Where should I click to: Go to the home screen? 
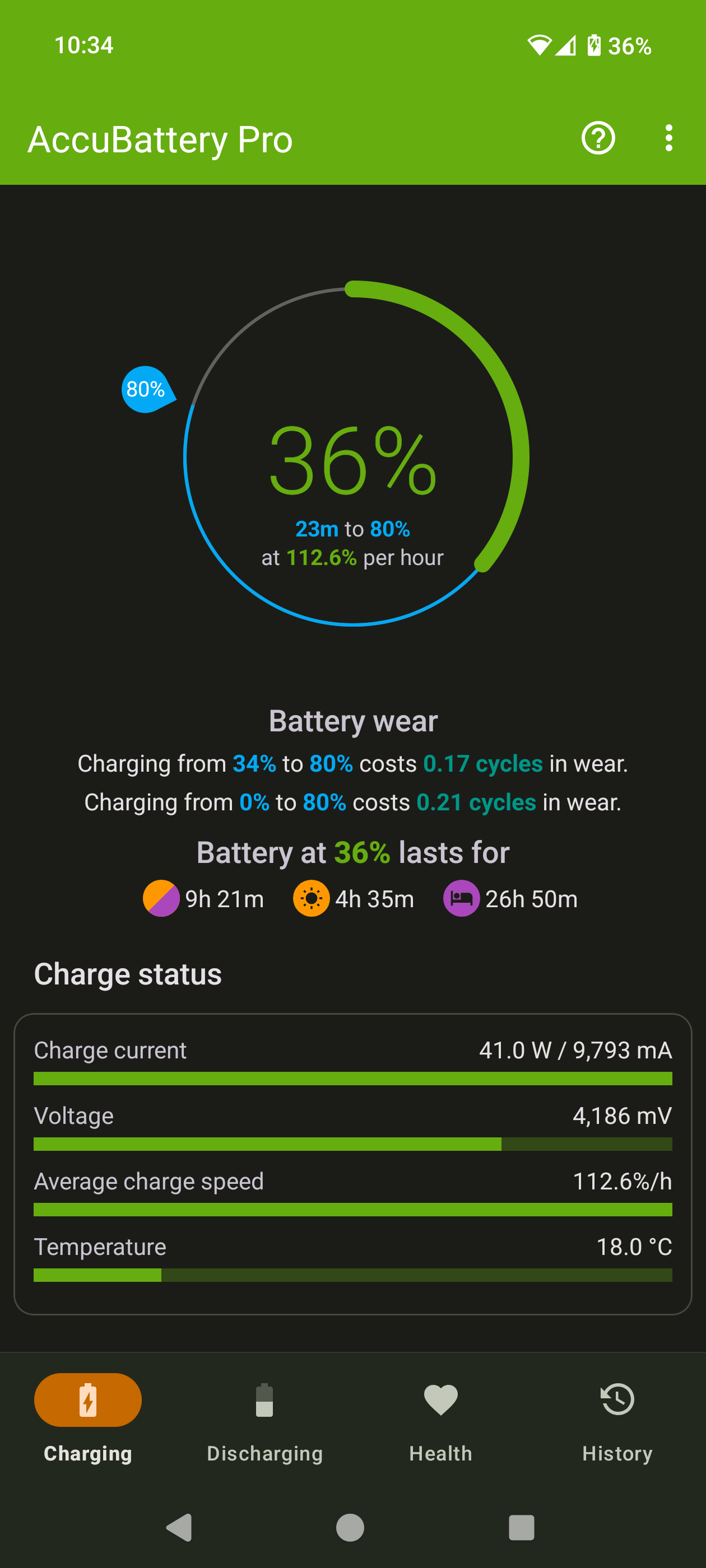pos(350,1527)
